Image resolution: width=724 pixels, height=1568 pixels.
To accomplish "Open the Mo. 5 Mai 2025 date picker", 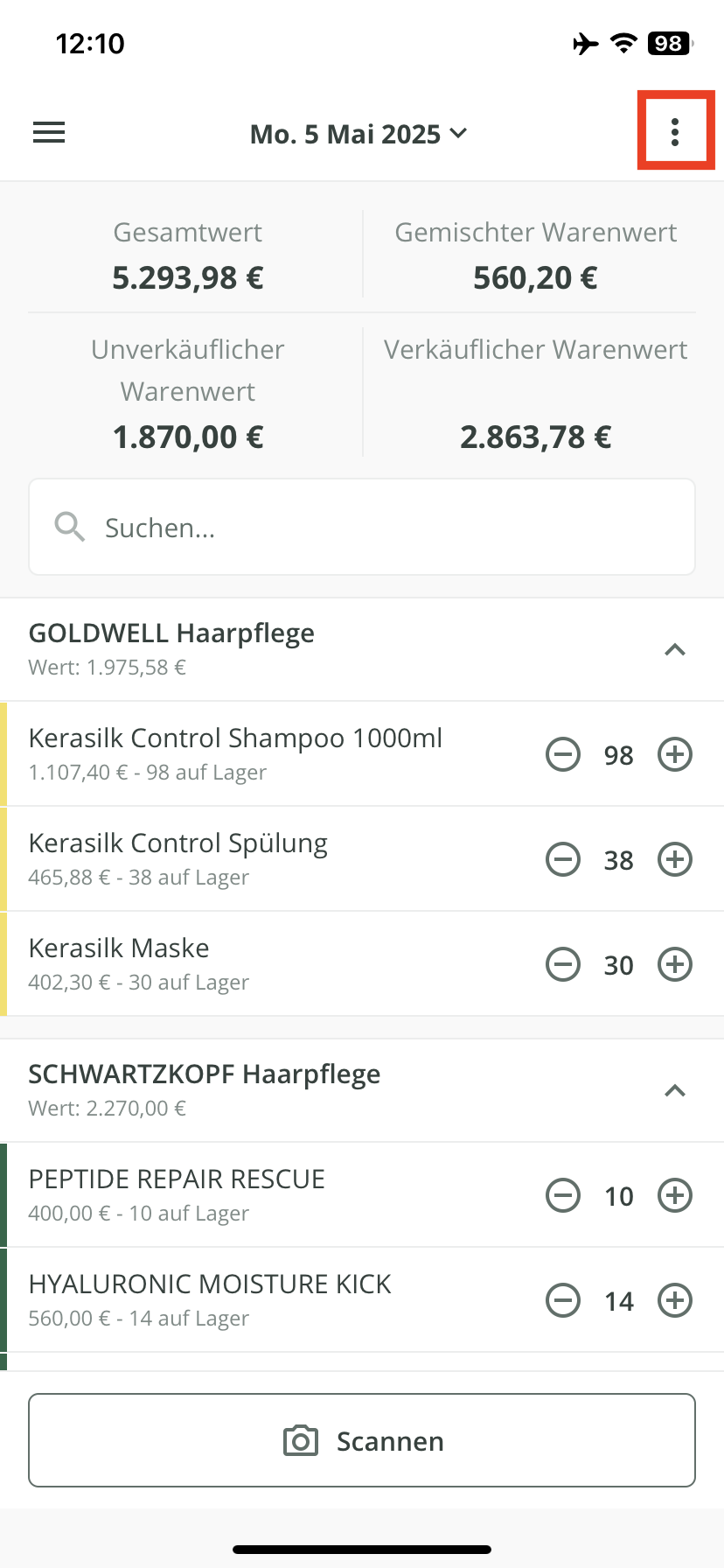I will pyautogui.click(x=359, y=134).
